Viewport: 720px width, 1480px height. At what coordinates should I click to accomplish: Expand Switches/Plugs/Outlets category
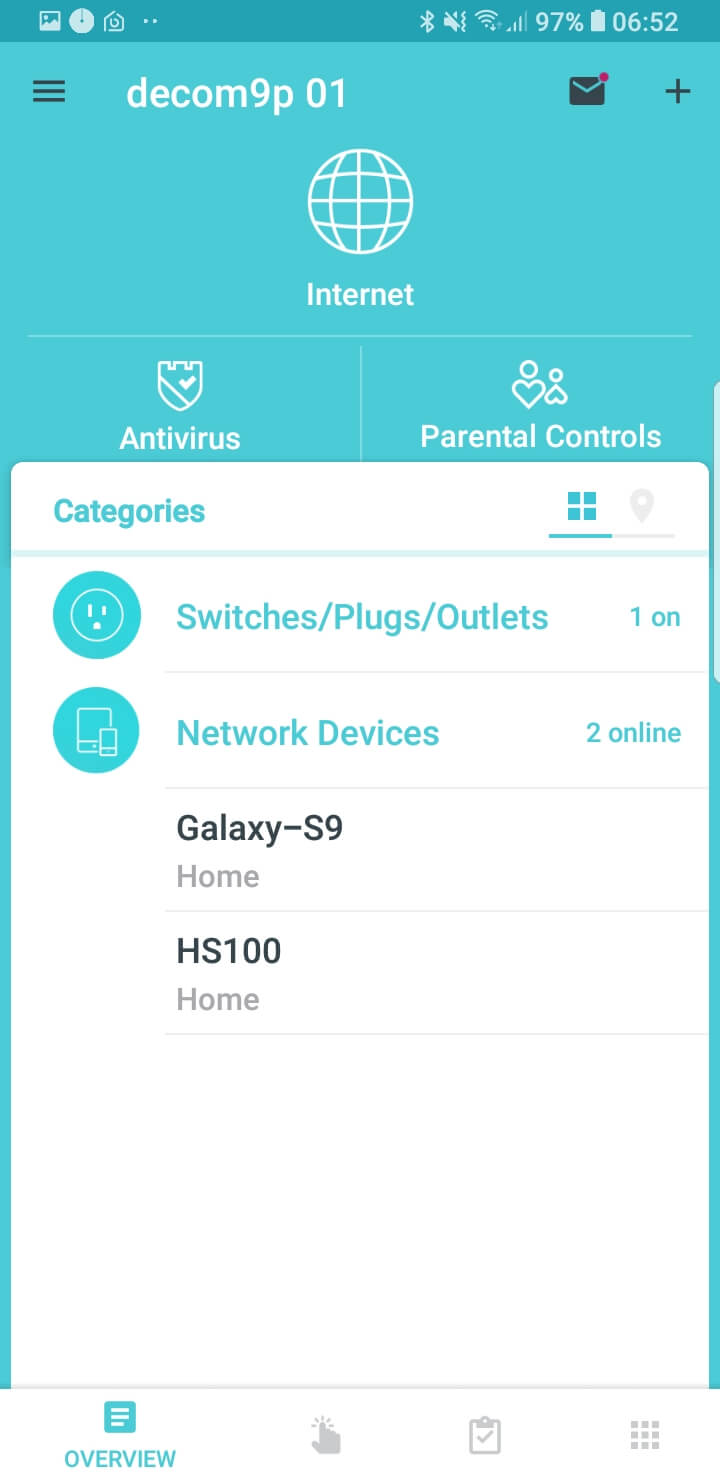coord(362,617)
